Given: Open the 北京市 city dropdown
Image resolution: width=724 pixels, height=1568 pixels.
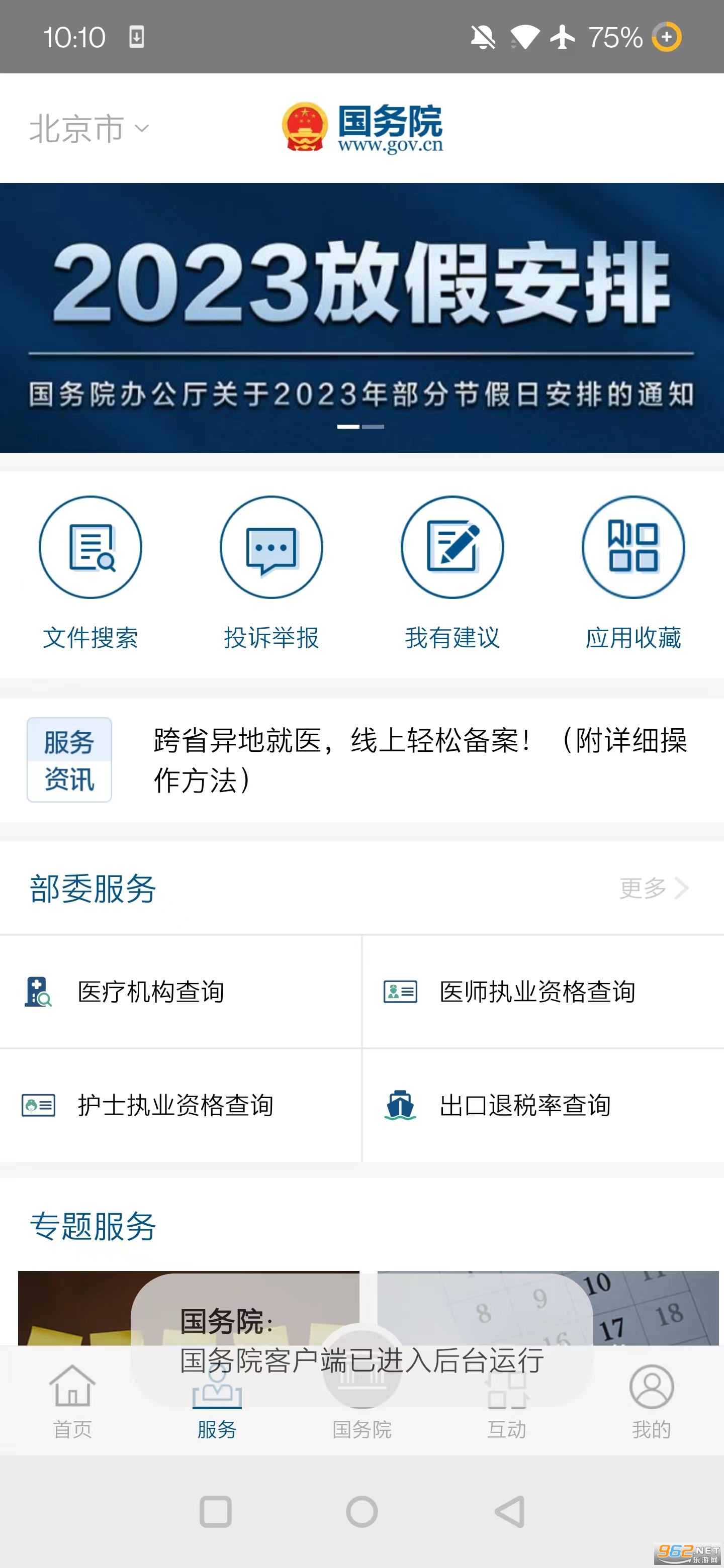Looking at the screenshot, I should click(89, 129).
